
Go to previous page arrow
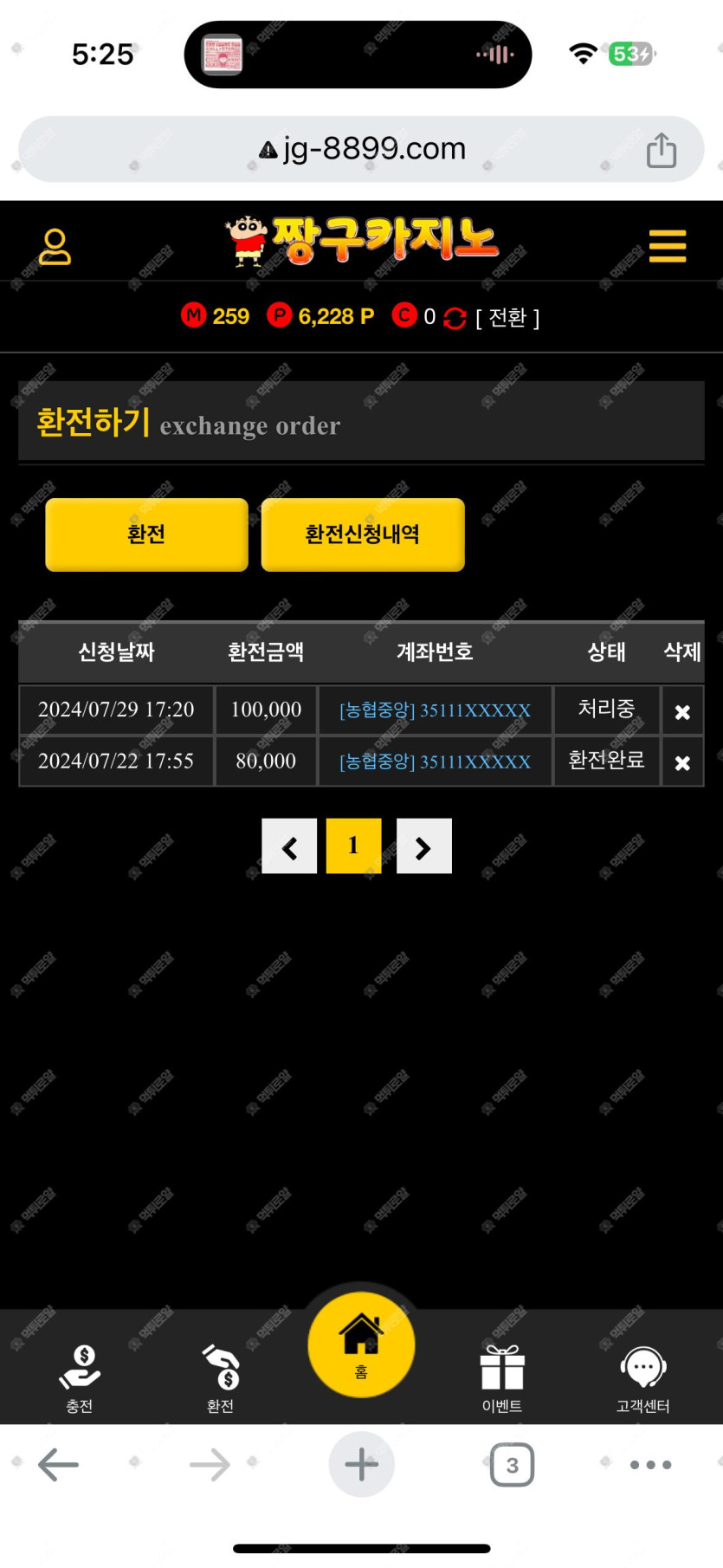click(x=289, y=846)
